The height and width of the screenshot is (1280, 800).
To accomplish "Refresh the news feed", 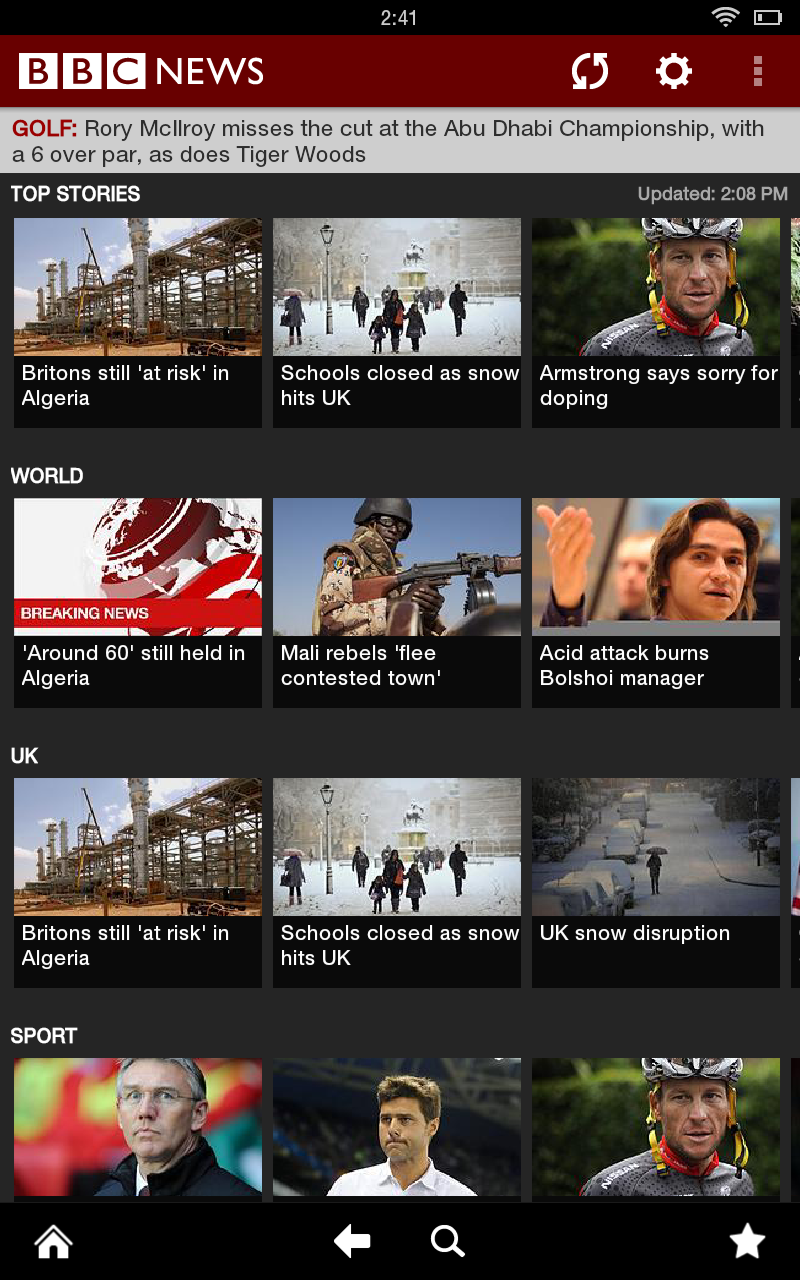I will [x=589, y=71].
